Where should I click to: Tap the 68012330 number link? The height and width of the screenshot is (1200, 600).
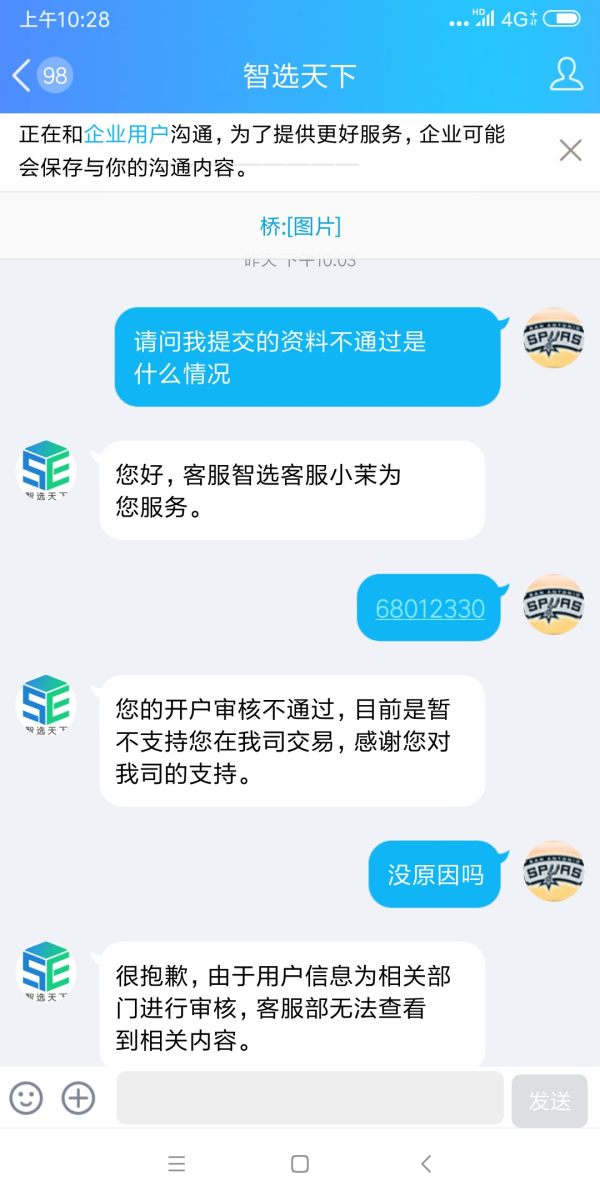(430, 608)
